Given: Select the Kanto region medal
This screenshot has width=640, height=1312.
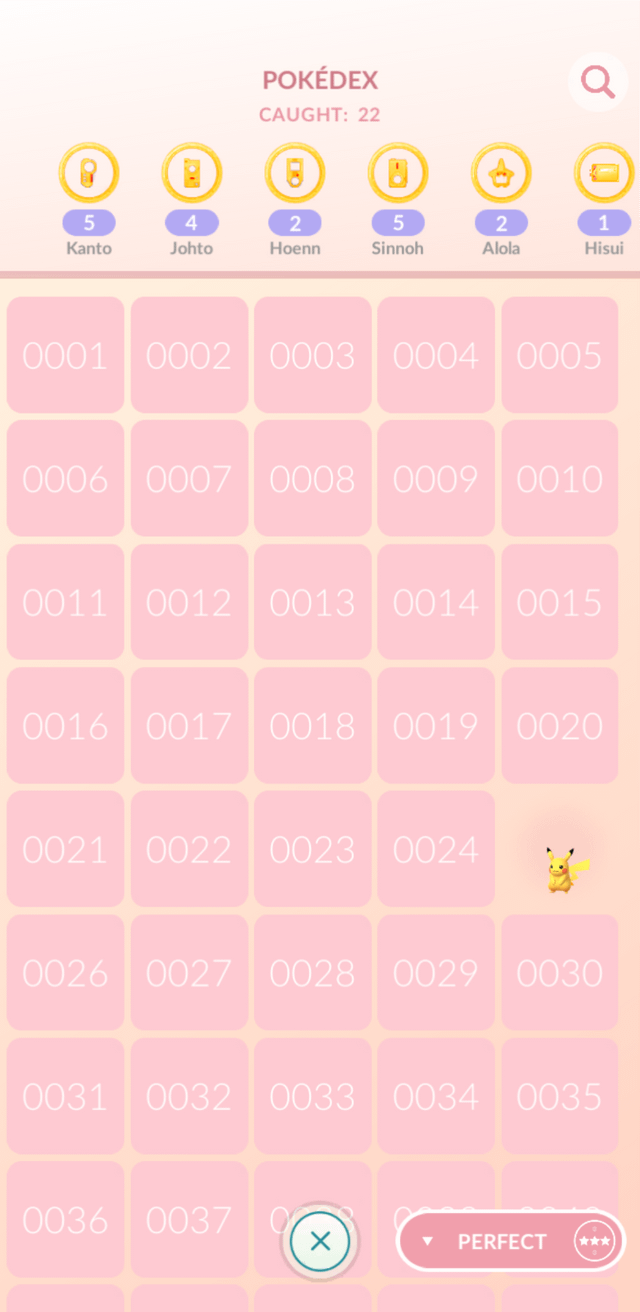Looking at the screenshot, I should [89, 173].
